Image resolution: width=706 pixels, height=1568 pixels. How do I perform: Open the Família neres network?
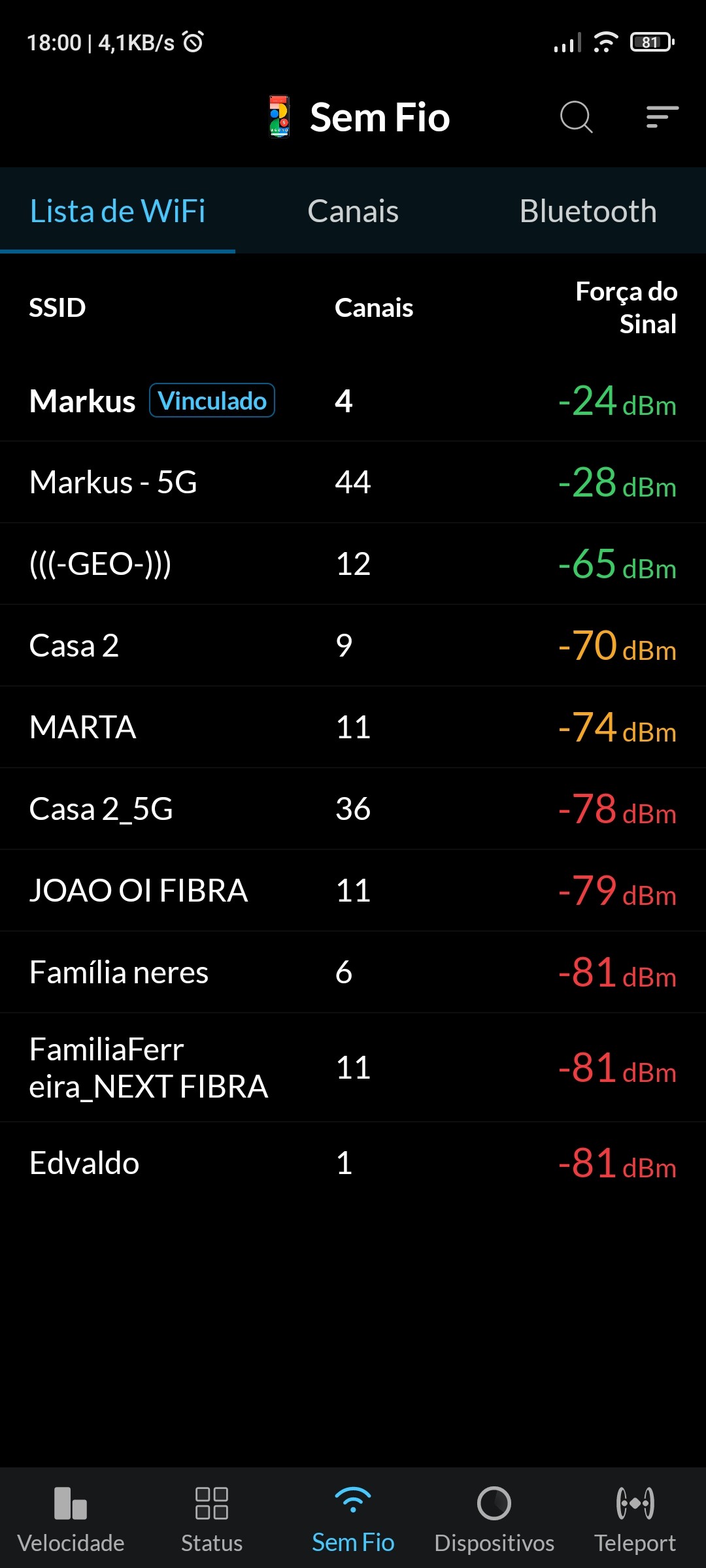353,972
